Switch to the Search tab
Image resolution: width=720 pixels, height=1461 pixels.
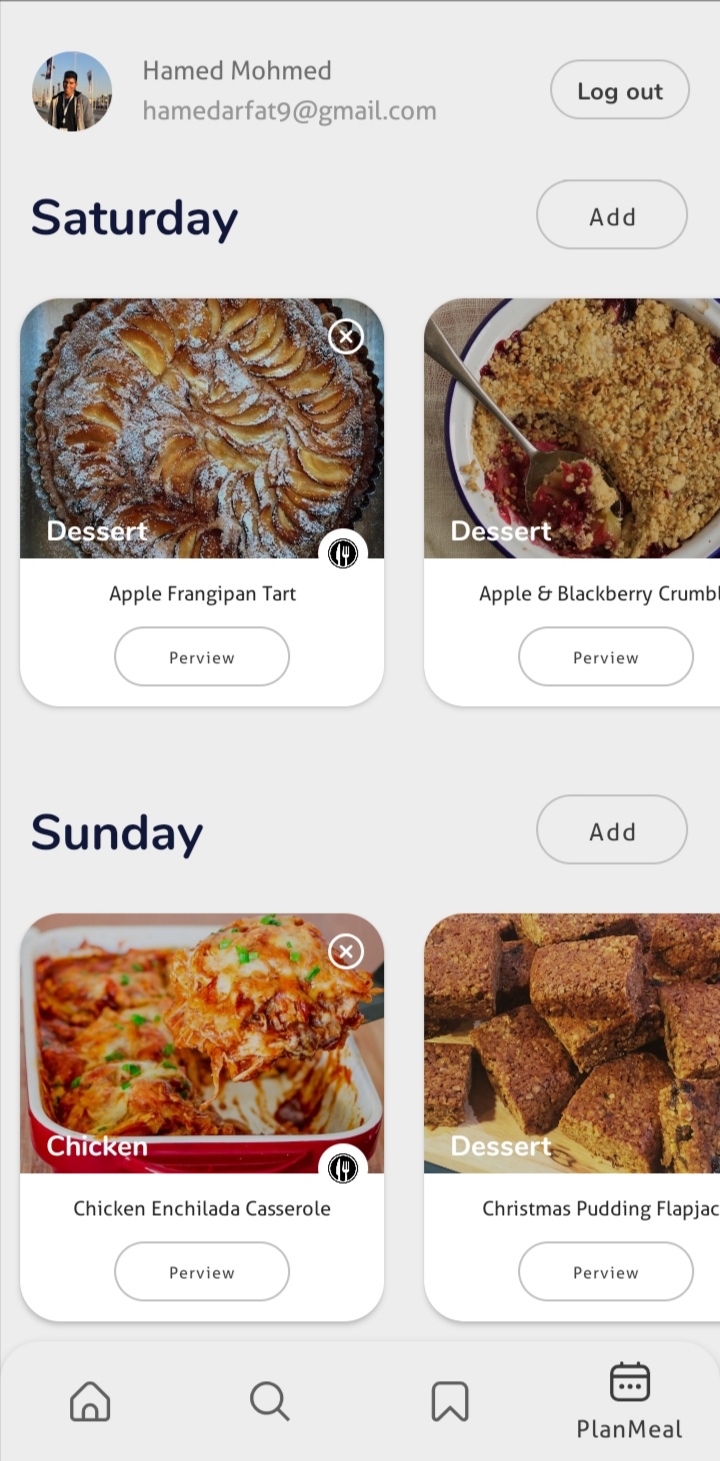[270, 1401]
